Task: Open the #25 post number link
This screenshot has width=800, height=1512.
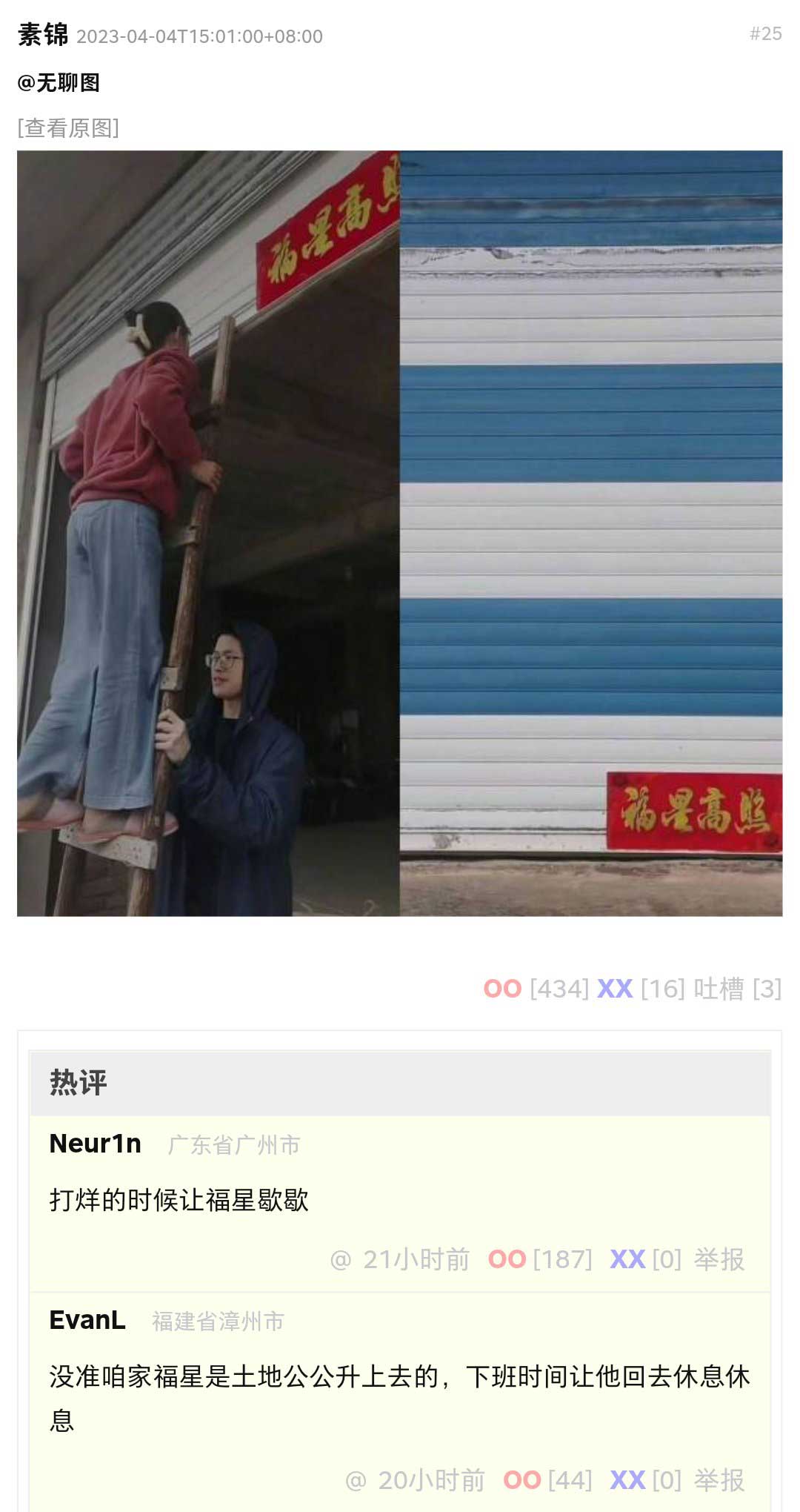Action: tap(765, 34)
